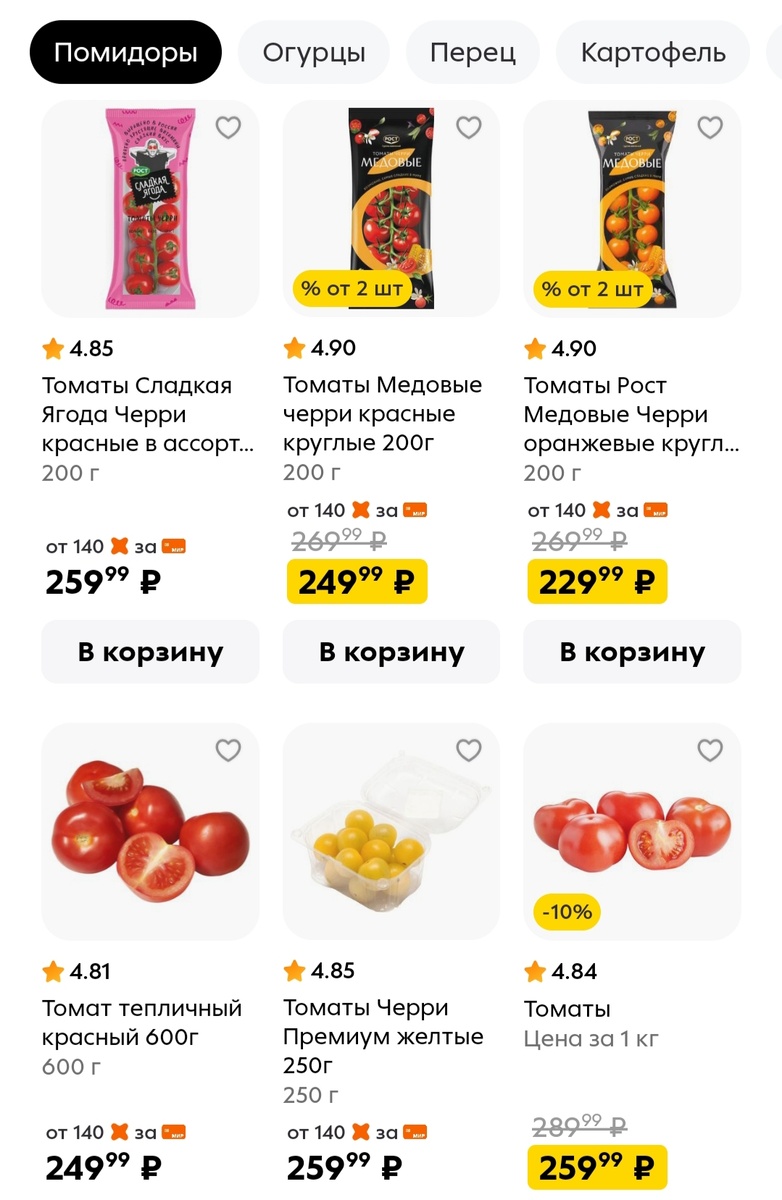Put Медовые Черри оранжевые in the cart
782x1200 pixels.
click(632, 652)
